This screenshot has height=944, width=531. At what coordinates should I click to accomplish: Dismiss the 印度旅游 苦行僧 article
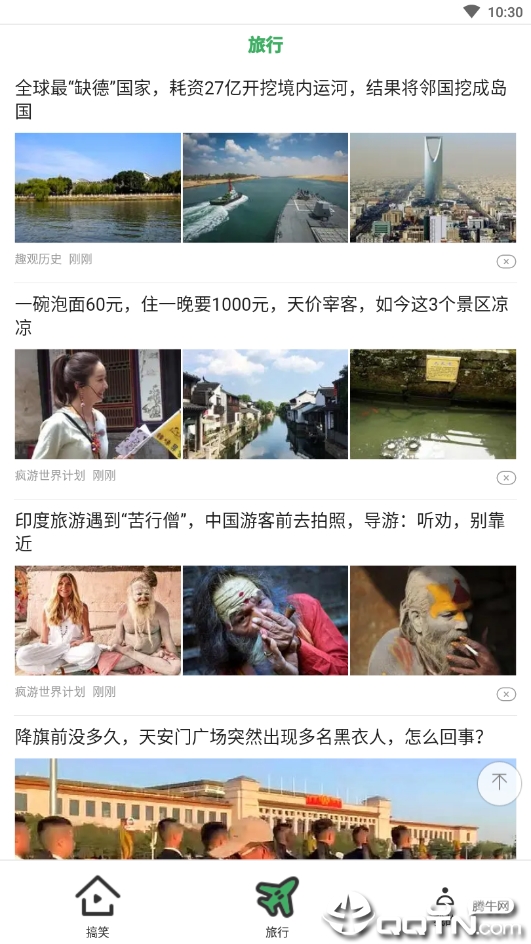tap(506, 694)
